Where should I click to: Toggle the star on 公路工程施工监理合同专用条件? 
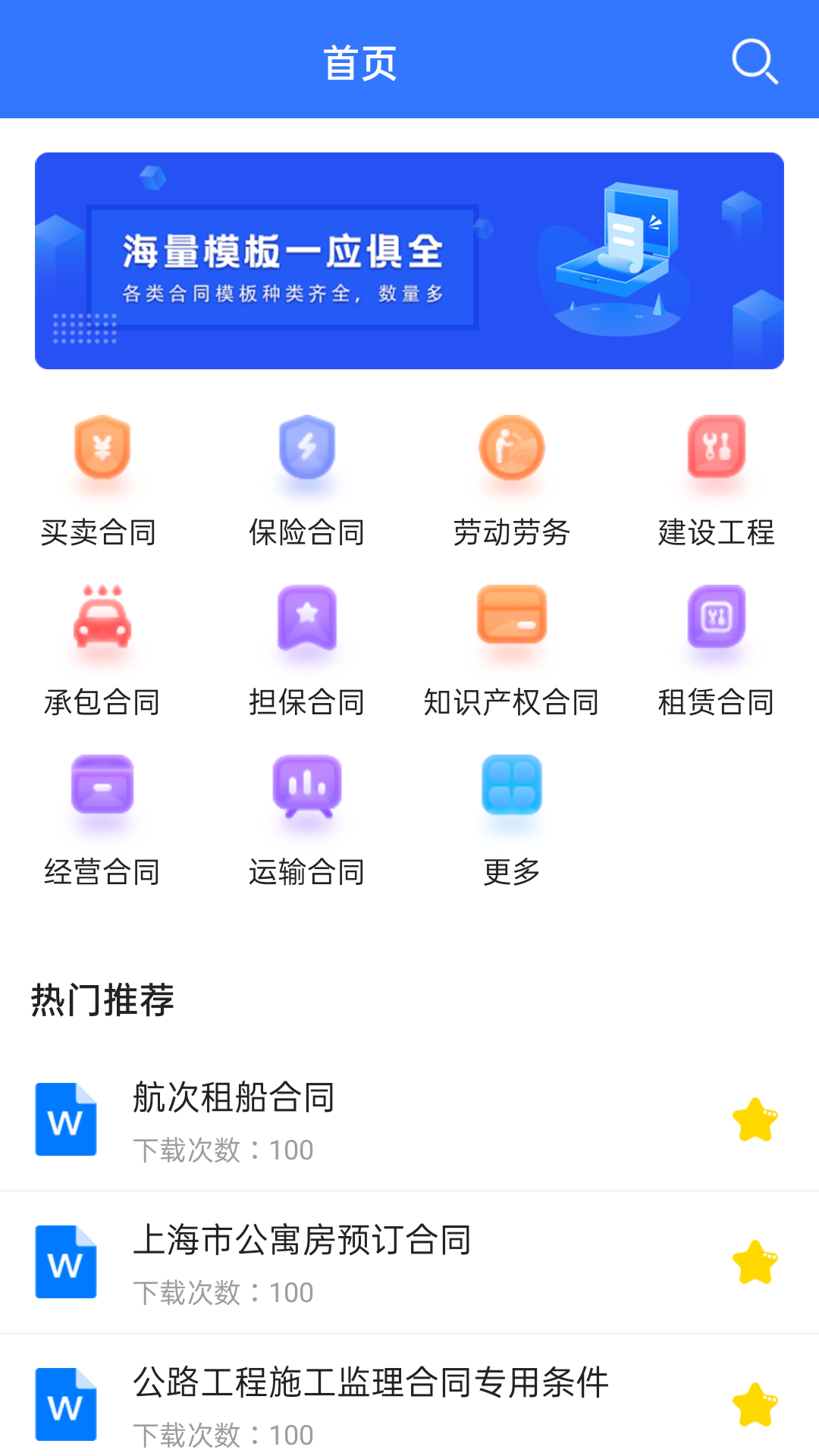click(754, 1408)
